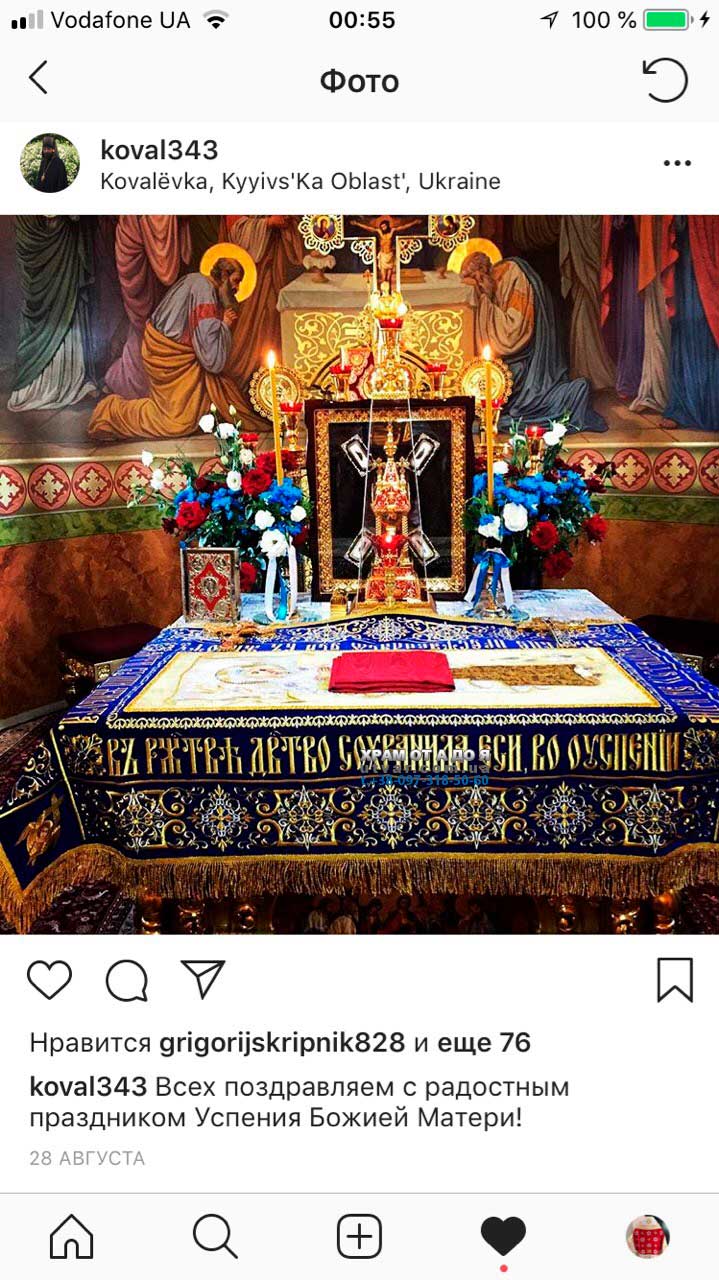Image resolution: width=719 pixels, height=1280 pixels.
Task: Go back from the Фото screen
Action: point(38,79)
